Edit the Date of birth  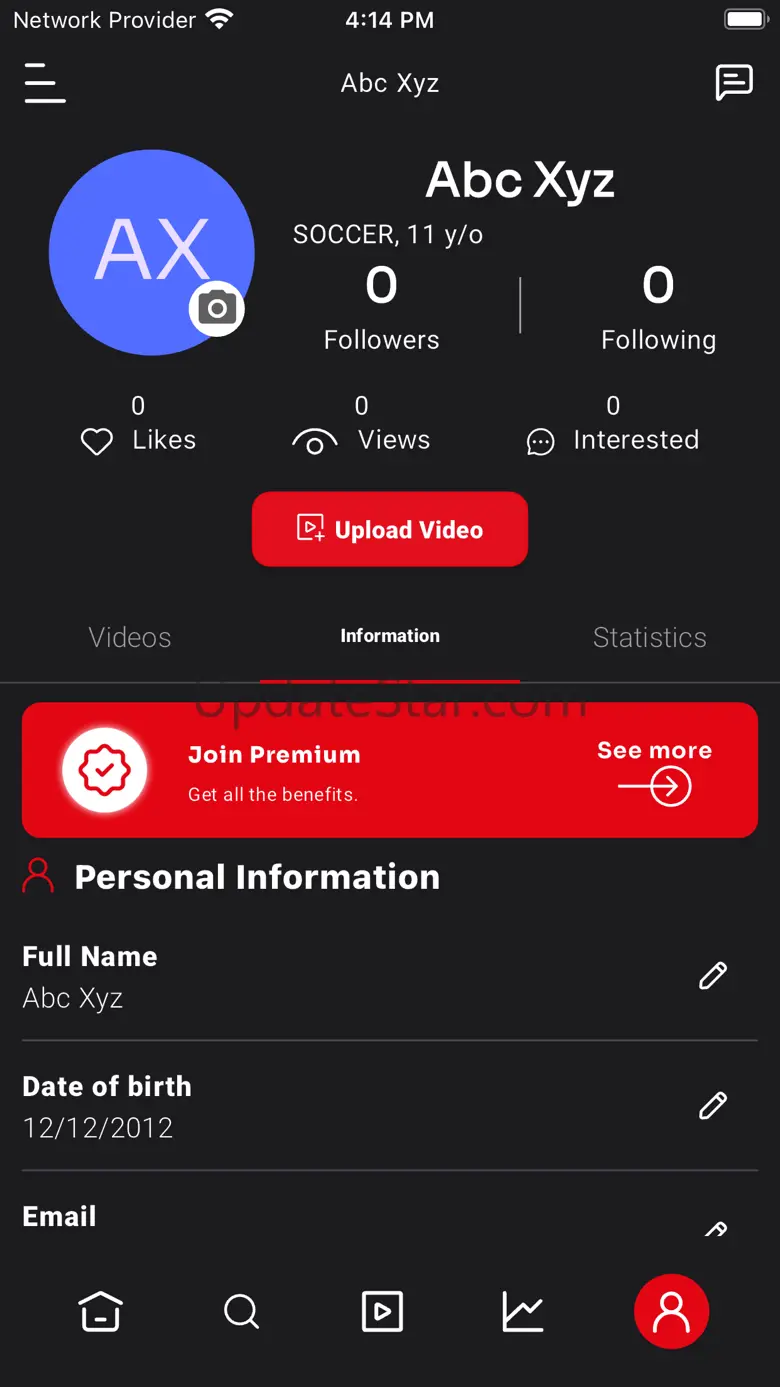tap(713, 1106)
